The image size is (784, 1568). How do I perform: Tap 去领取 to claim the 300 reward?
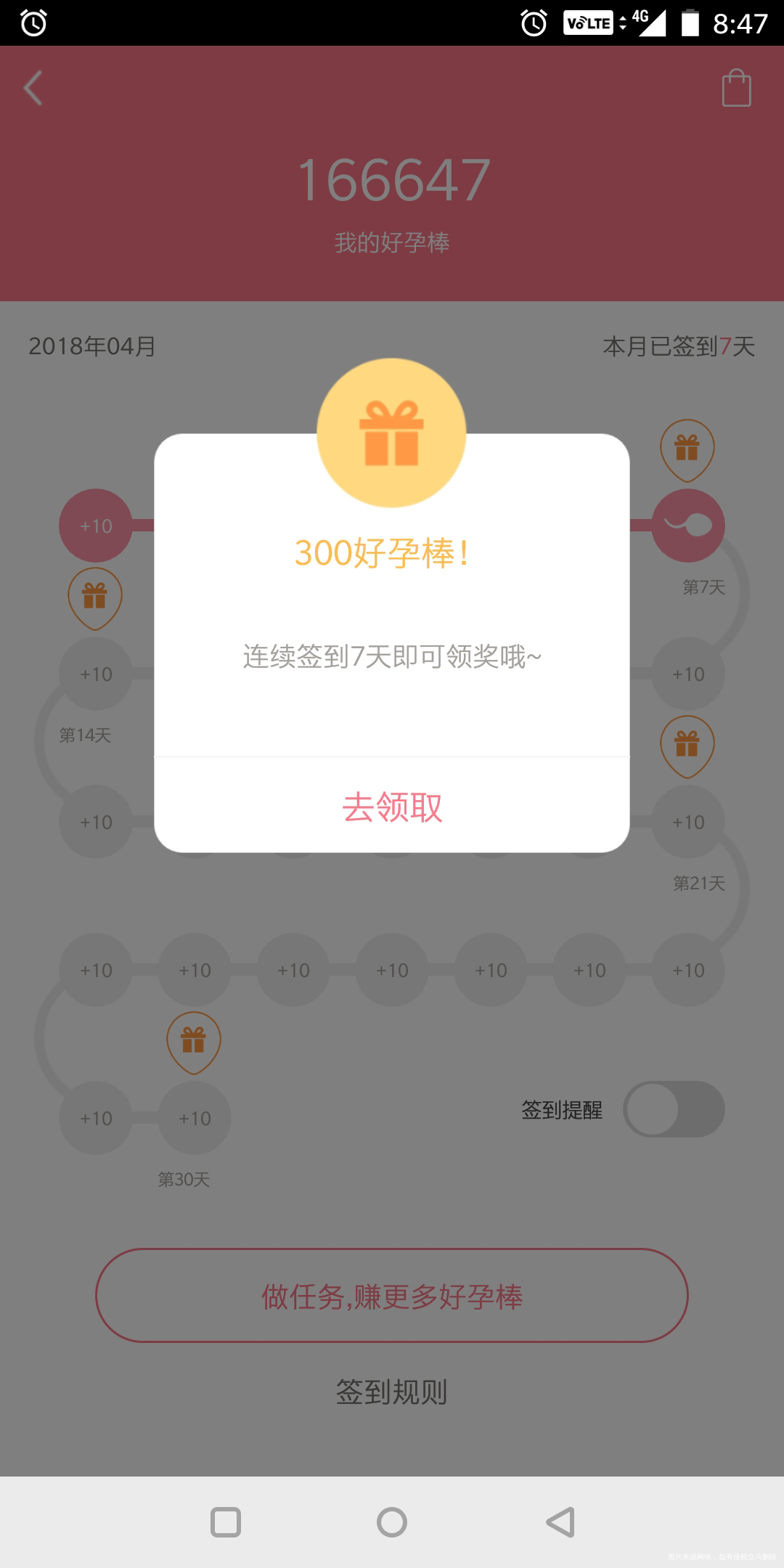coord(391,806)
